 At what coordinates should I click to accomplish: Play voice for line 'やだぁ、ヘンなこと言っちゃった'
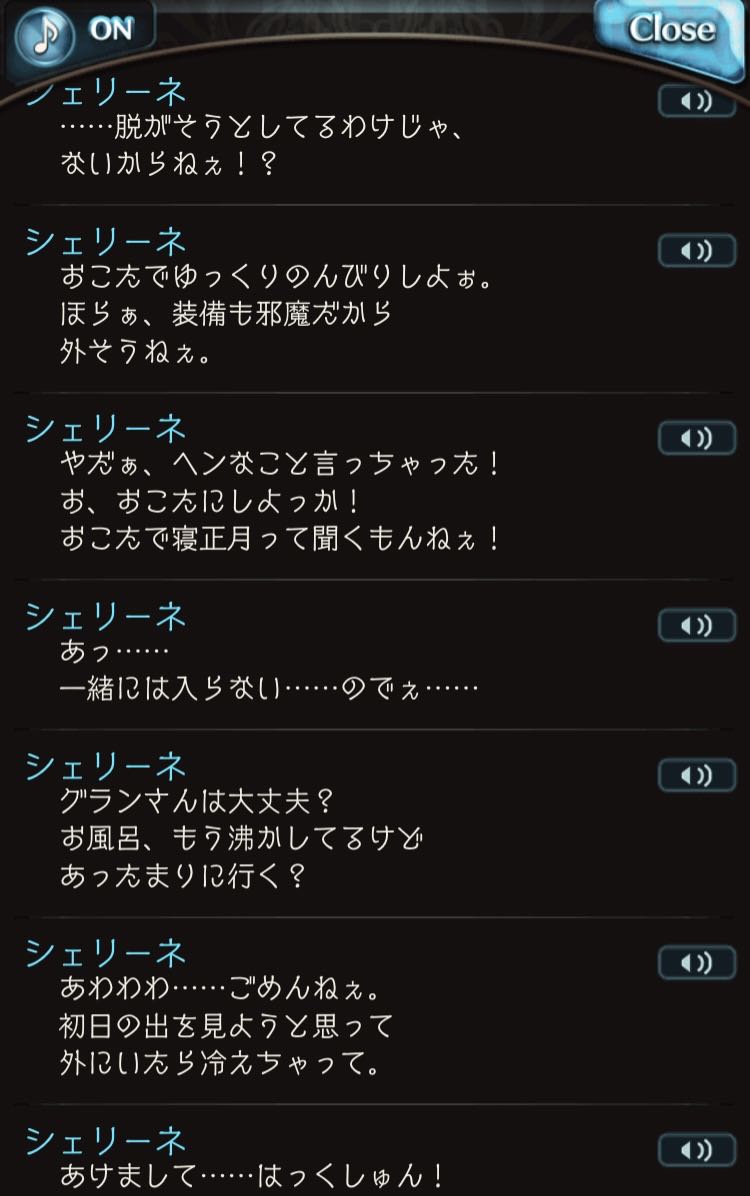696,437
